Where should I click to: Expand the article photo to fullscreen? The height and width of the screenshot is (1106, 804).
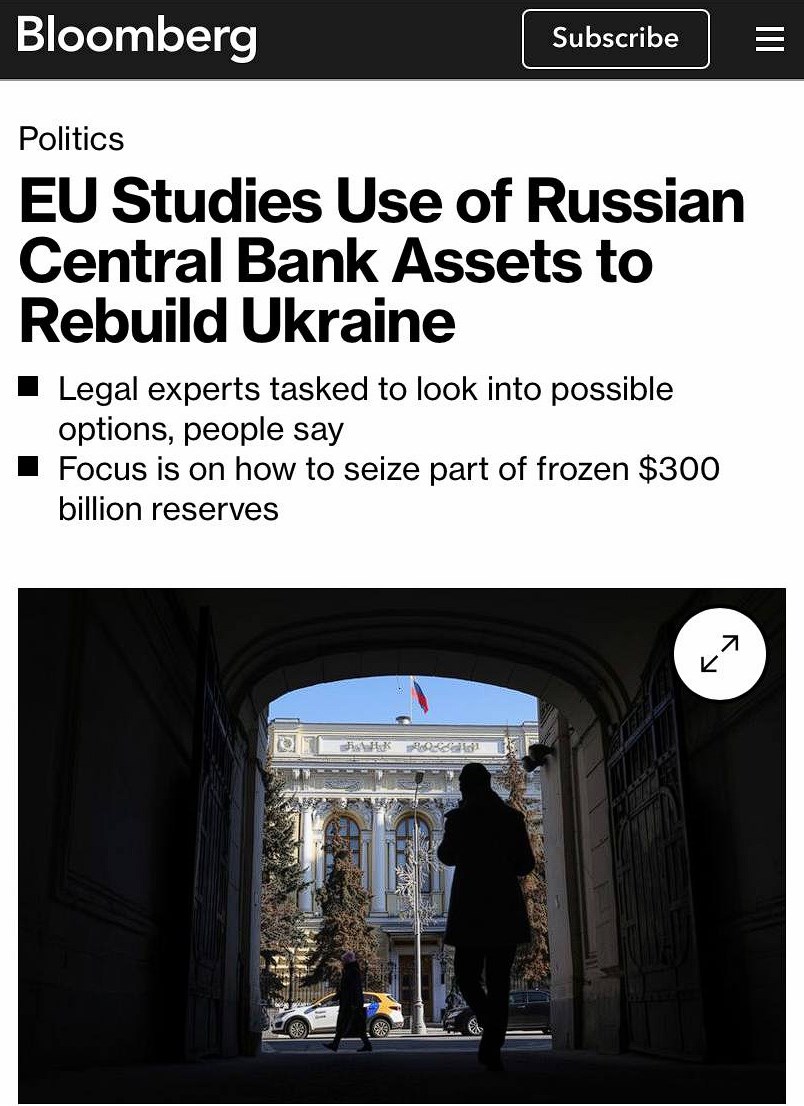(719, 654)
